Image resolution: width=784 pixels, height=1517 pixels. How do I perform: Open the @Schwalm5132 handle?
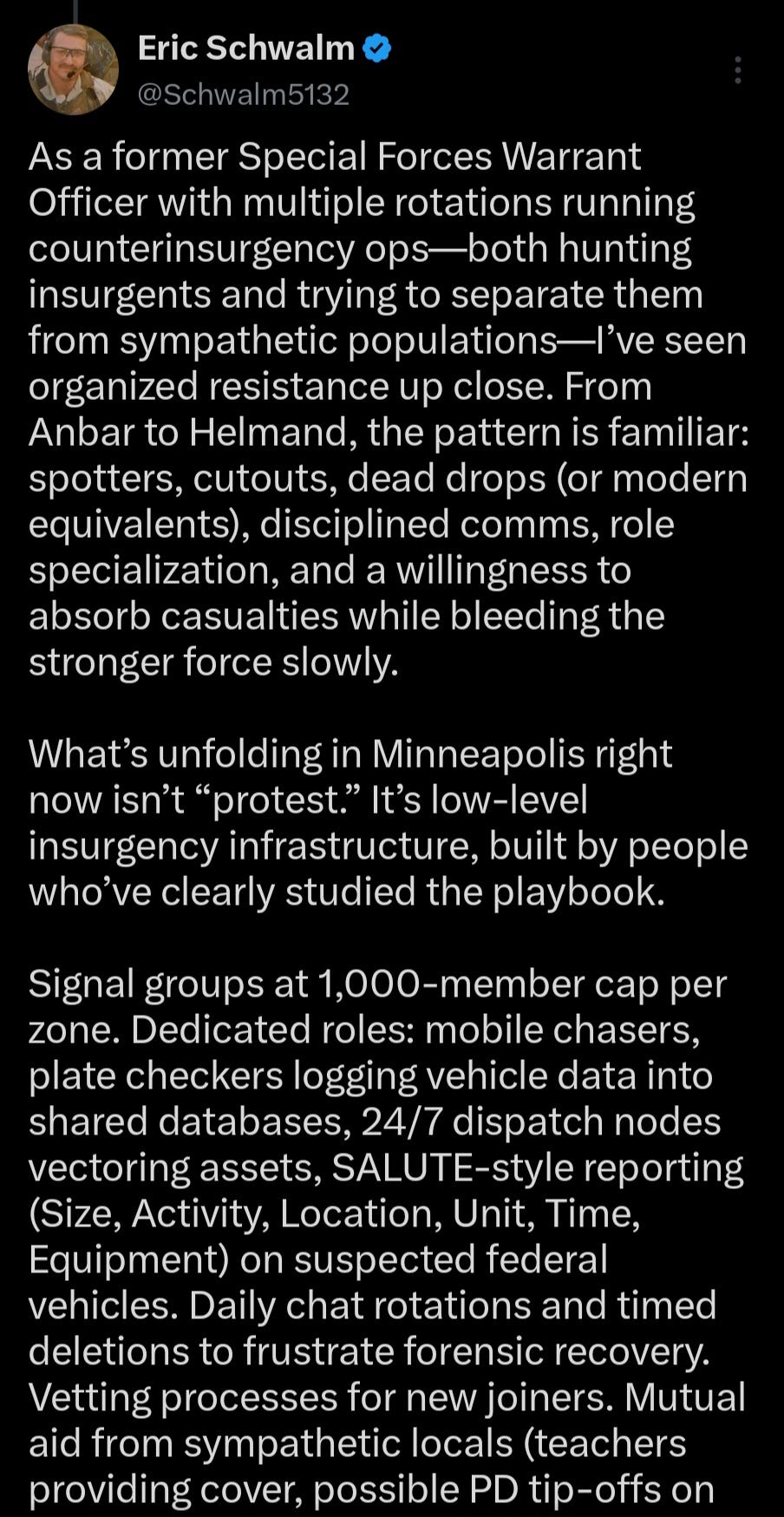point(243,94)
